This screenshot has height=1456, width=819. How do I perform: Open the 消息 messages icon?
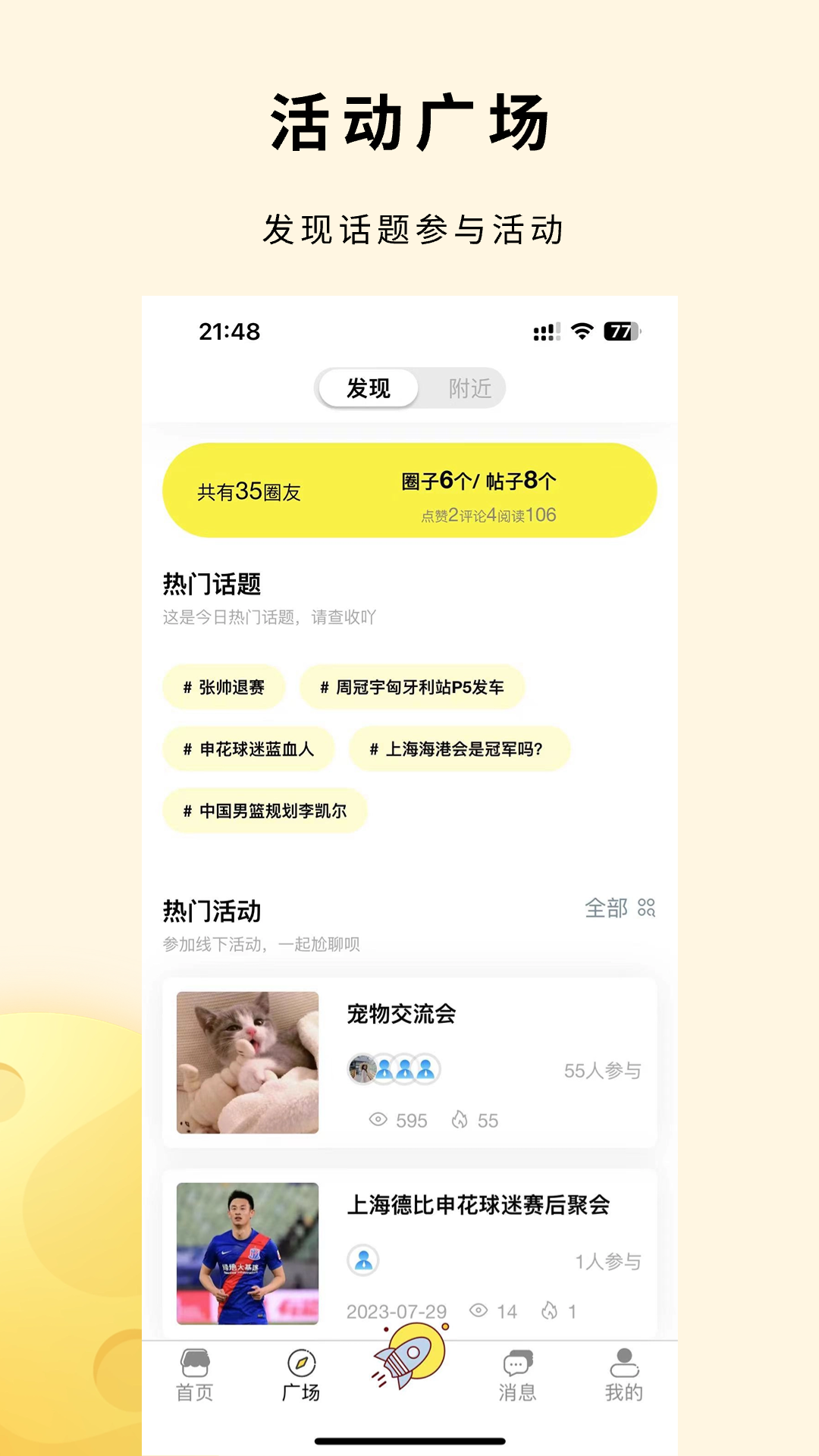[x=517, y=1361]
